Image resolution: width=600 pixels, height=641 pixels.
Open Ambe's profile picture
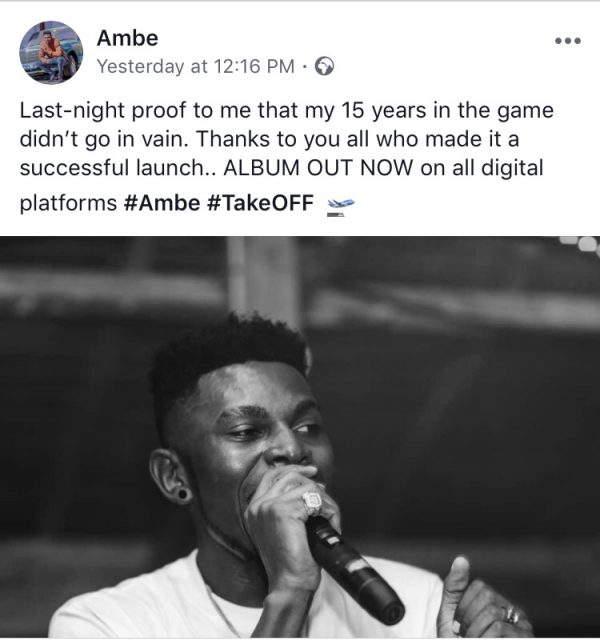tap(51, 53)
